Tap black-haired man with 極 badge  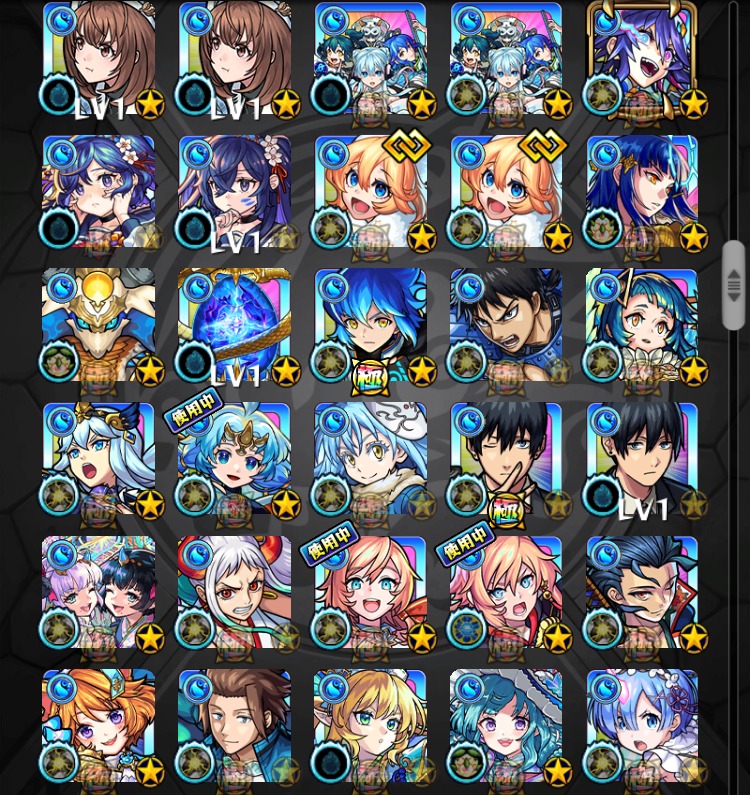pos(507,460)
